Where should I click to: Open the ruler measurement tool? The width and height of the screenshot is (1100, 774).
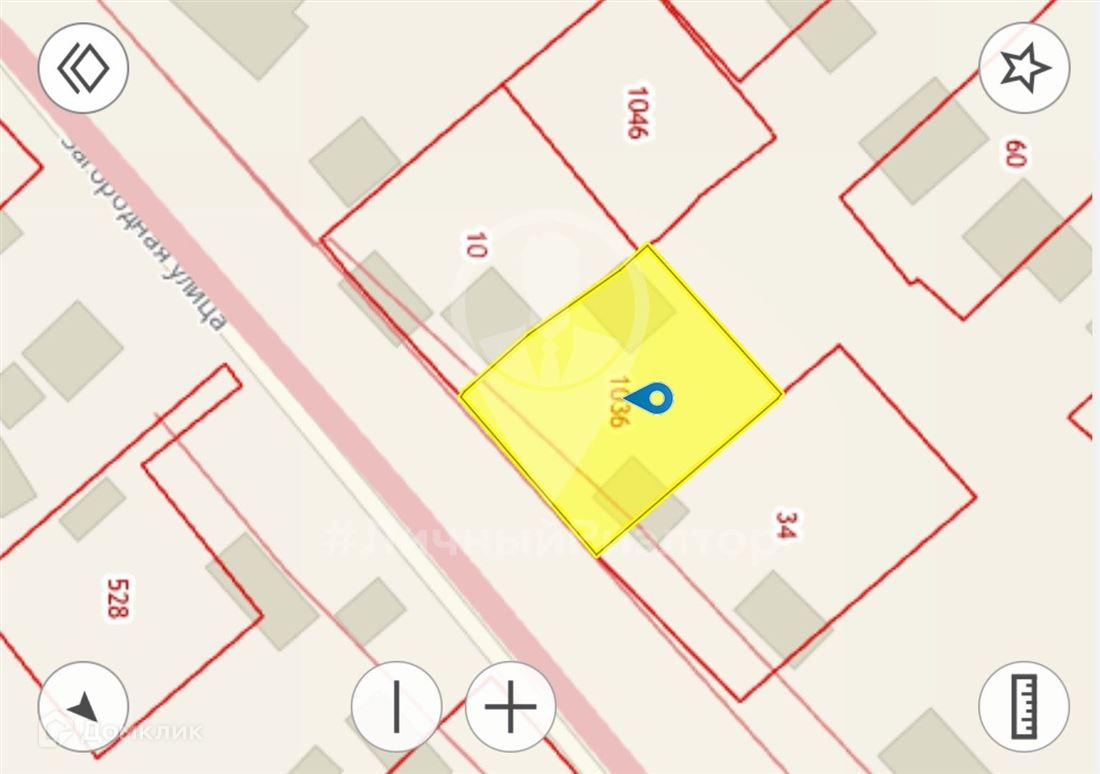pyautogui.click(x=1024, y=707)
